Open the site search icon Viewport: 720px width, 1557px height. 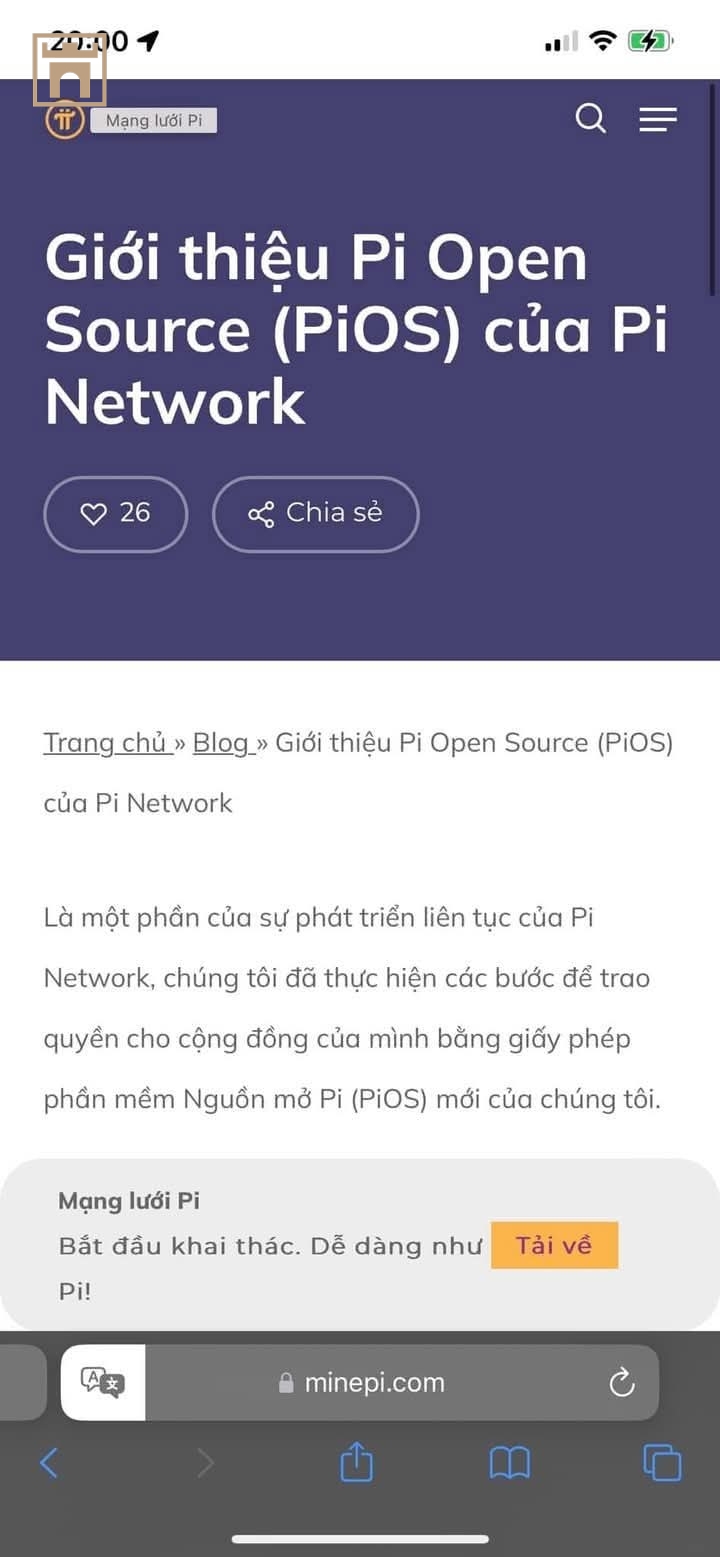pyautogui.click(x=591, y=119)
